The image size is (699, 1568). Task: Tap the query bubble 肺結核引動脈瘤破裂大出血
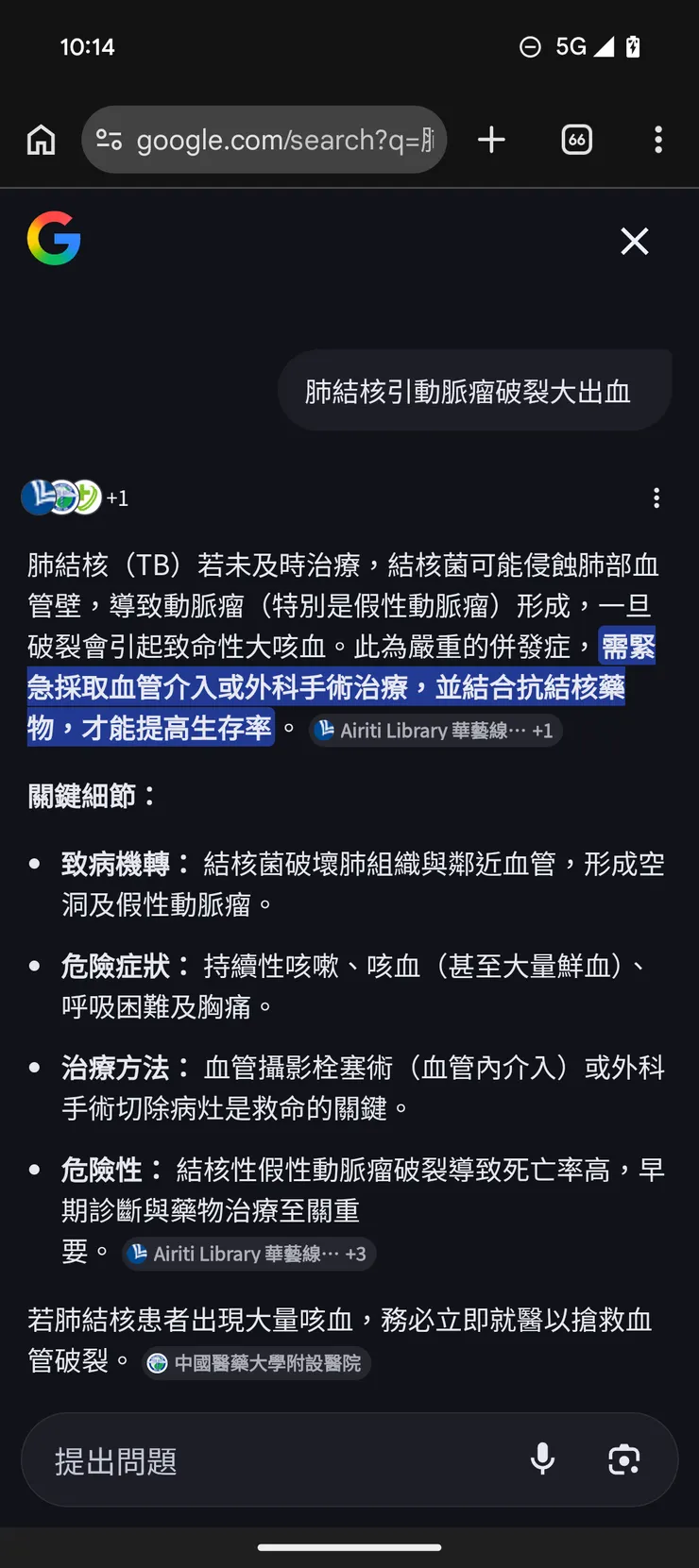pos(475,389)
